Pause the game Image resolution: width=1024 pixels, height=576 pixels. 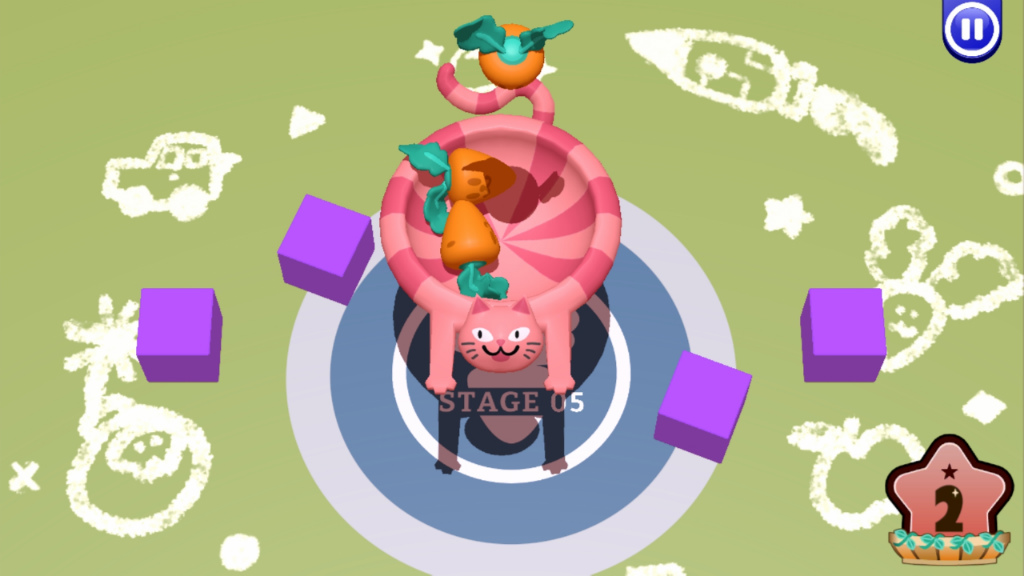click(x=971, y=28)
